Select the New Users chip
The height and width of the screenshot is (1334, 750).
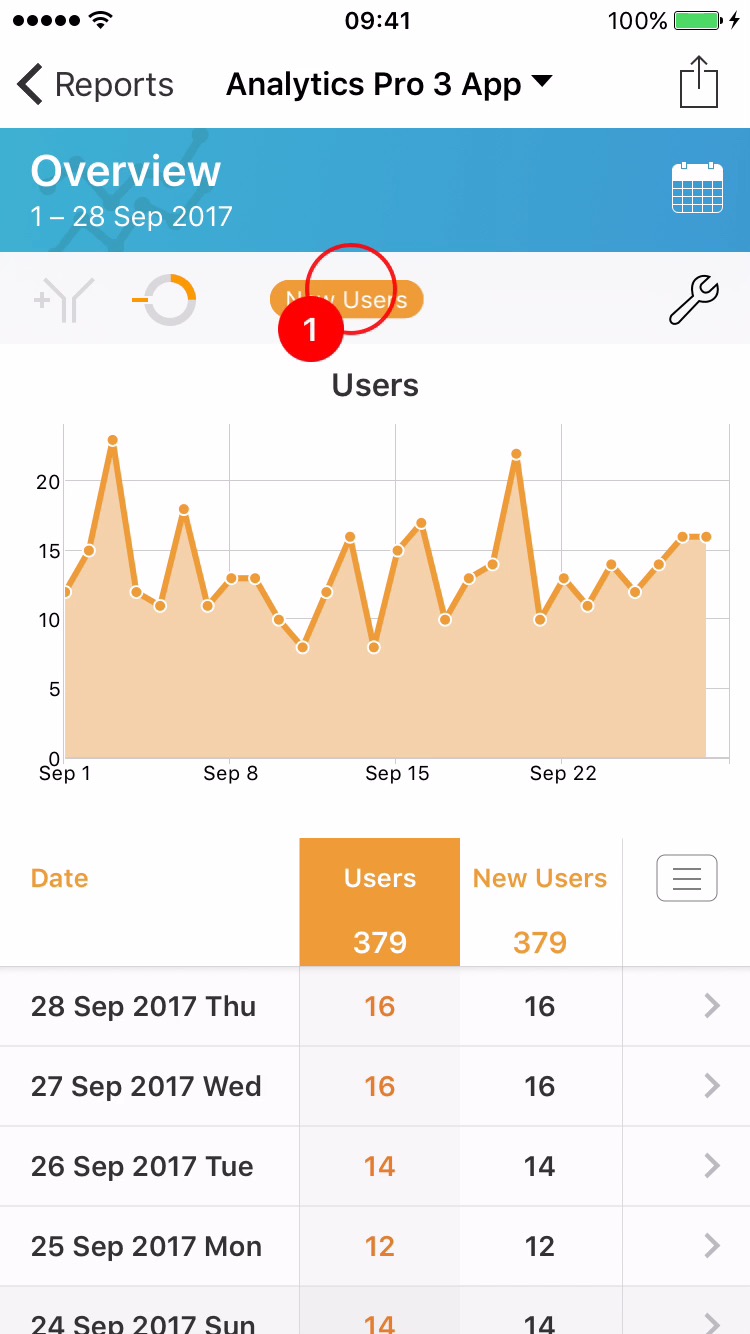347,299
